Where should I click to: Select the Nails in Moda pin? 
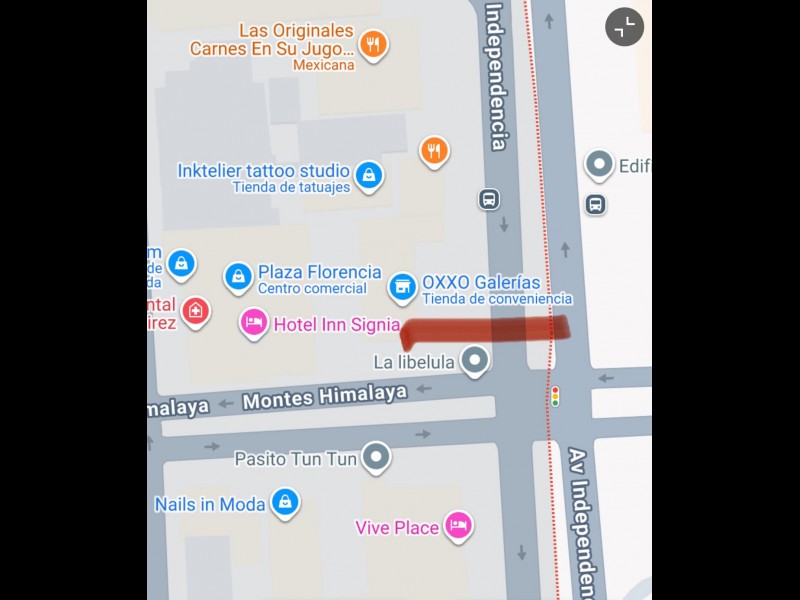285,502
